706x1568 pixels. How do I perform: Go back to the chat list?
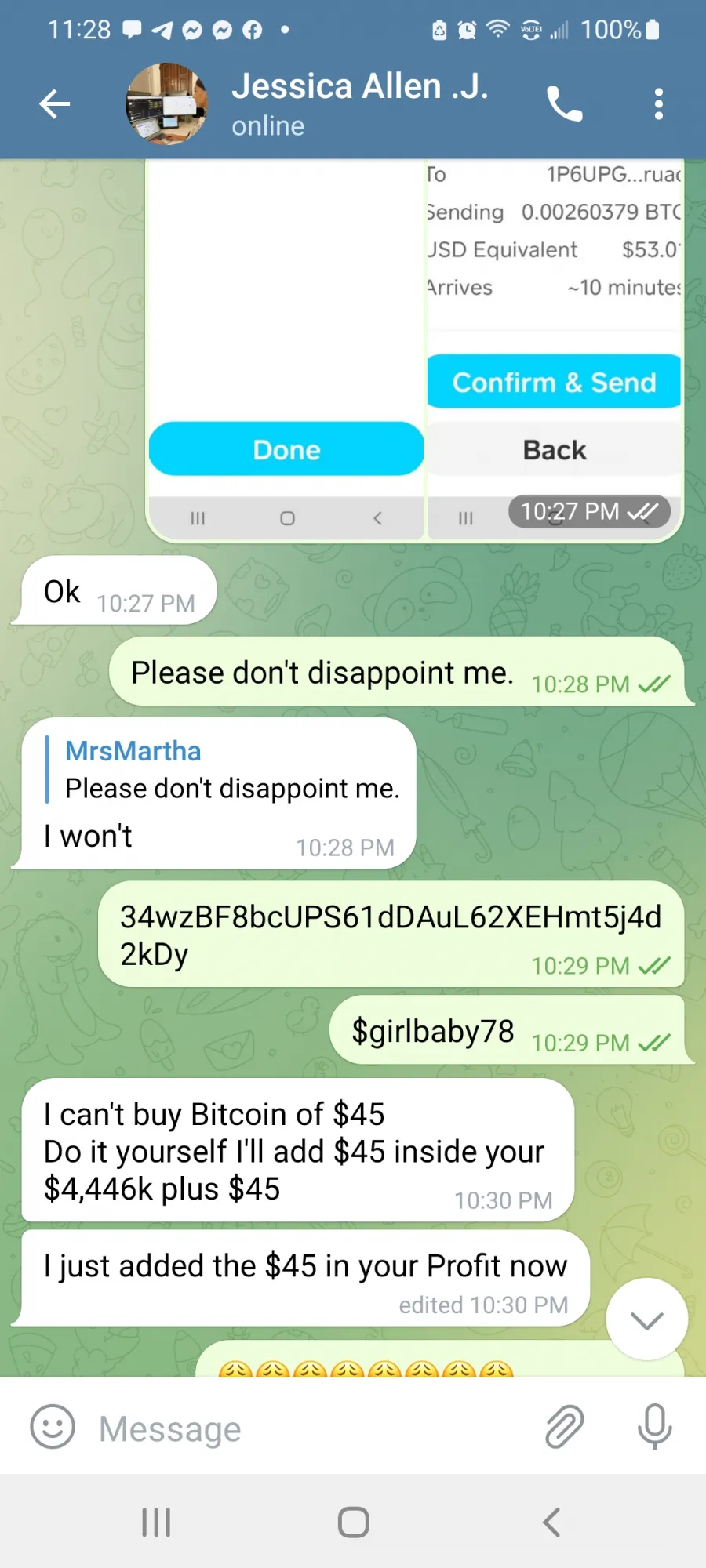coord(55,103)
